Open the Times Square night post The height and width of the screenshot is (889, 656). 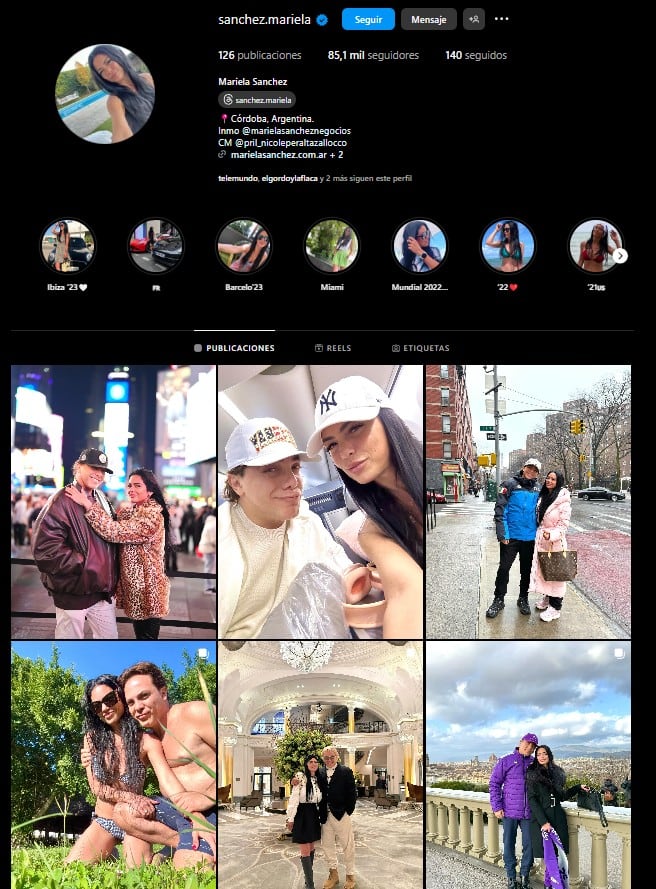tap(113, 502)
